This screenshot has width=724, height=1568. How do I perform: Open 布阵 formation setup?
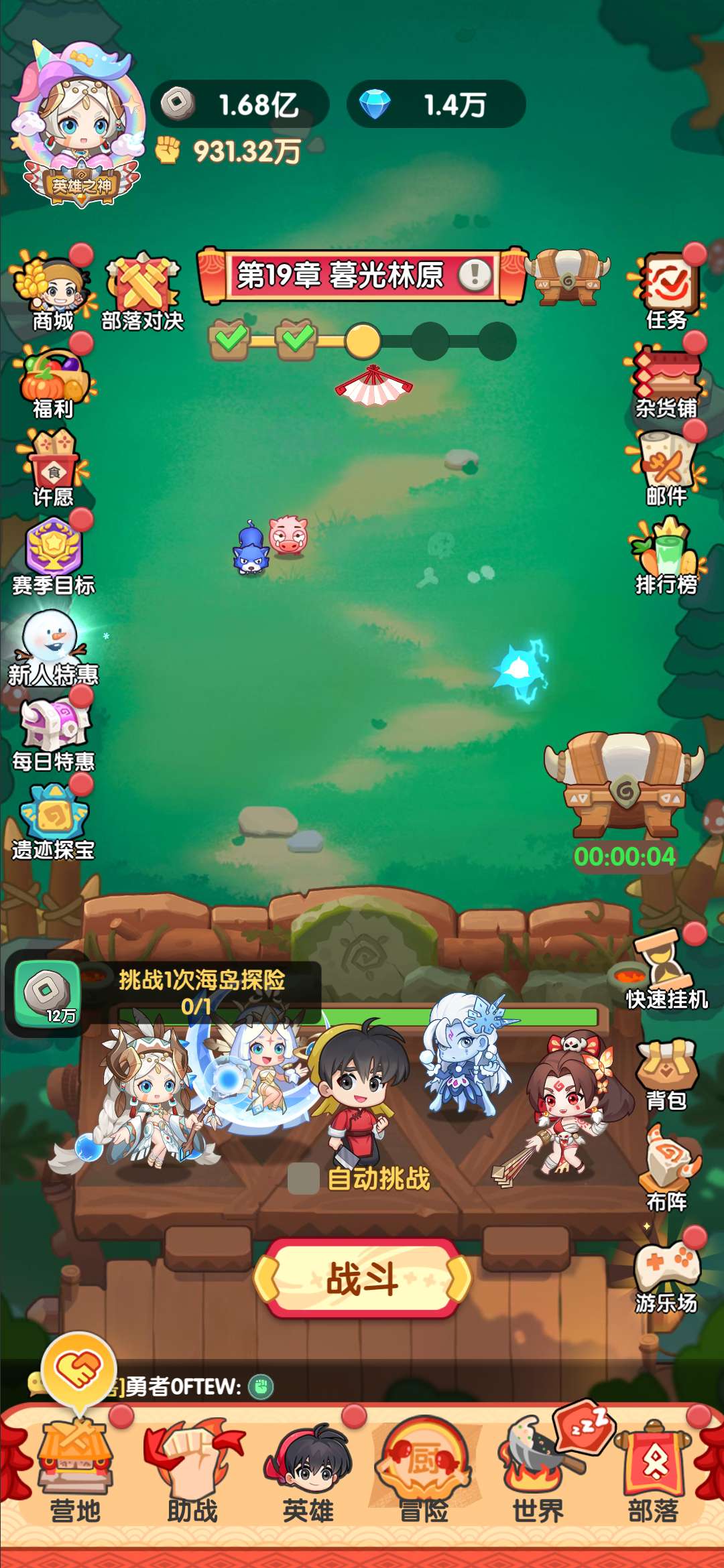(x=666, y=1167)
